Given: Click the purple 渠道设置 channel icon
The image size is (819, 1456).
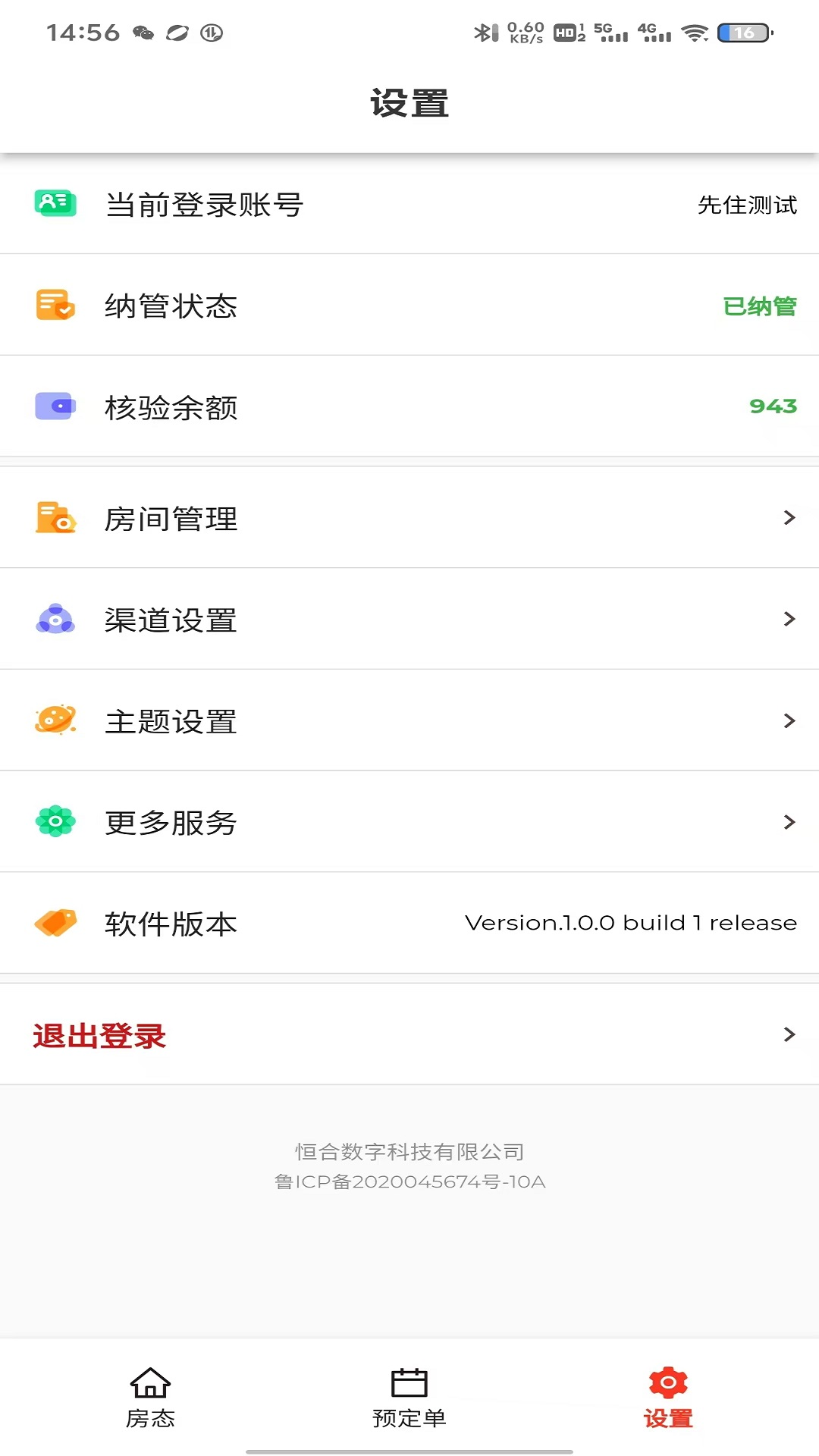Looking at the screenshot, I should [55, 620].
